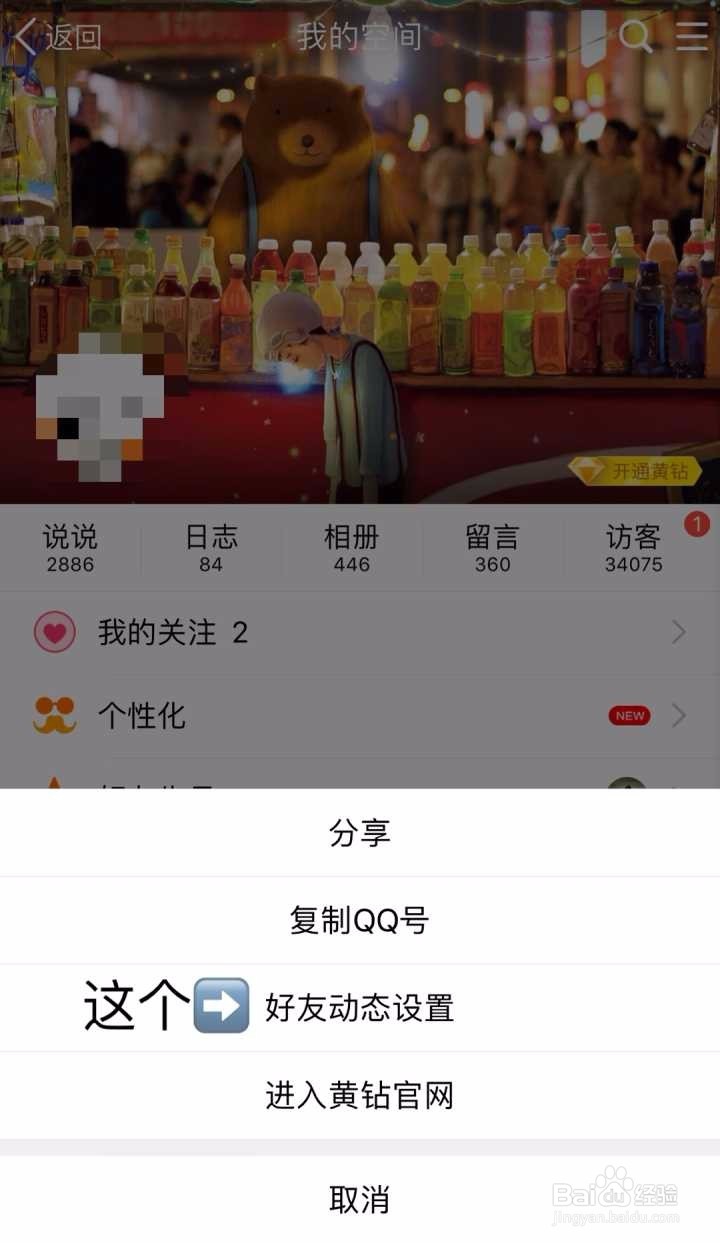Switch to the 说说 tab
Screen dimensions: 720x1243
70,548
